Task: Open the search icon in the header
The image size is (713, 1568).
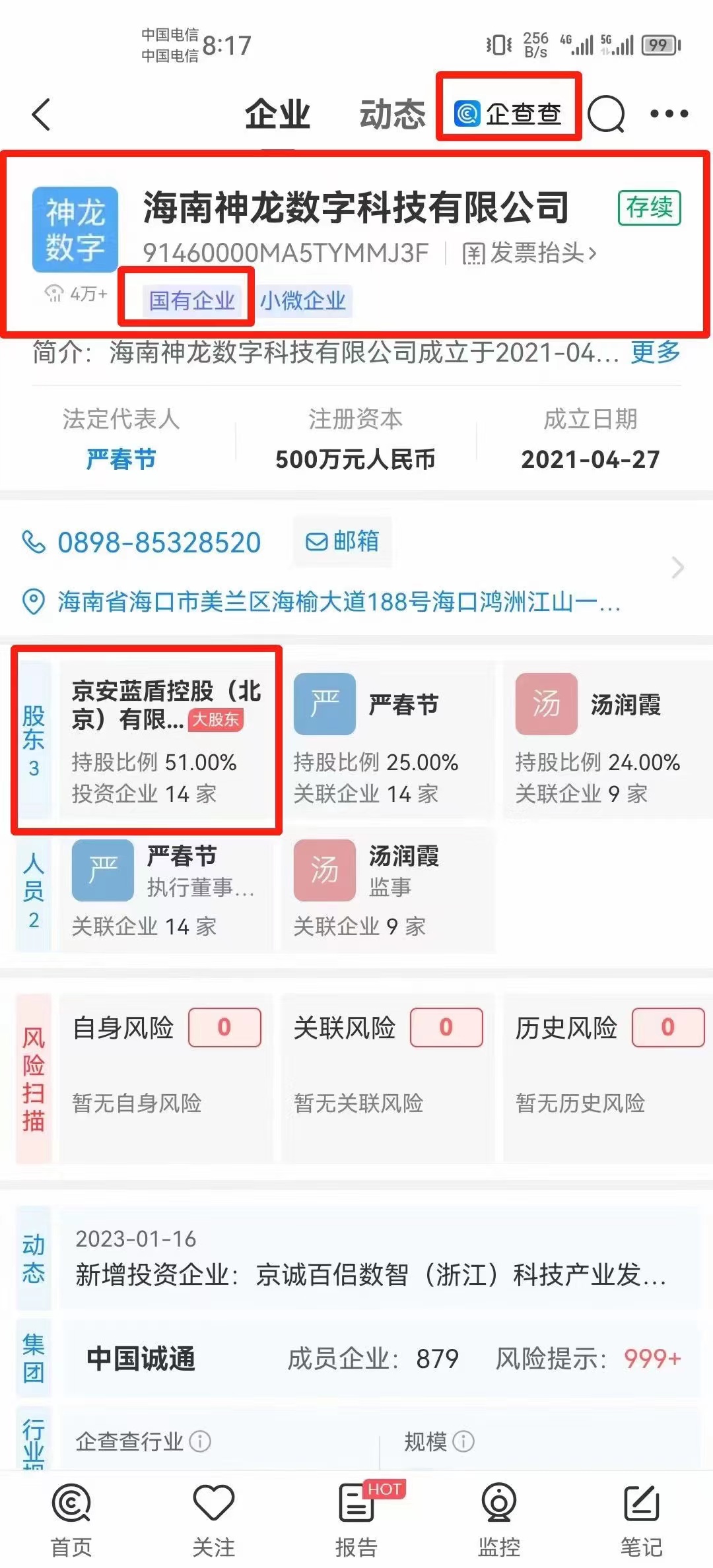Action: click(605, 114)
